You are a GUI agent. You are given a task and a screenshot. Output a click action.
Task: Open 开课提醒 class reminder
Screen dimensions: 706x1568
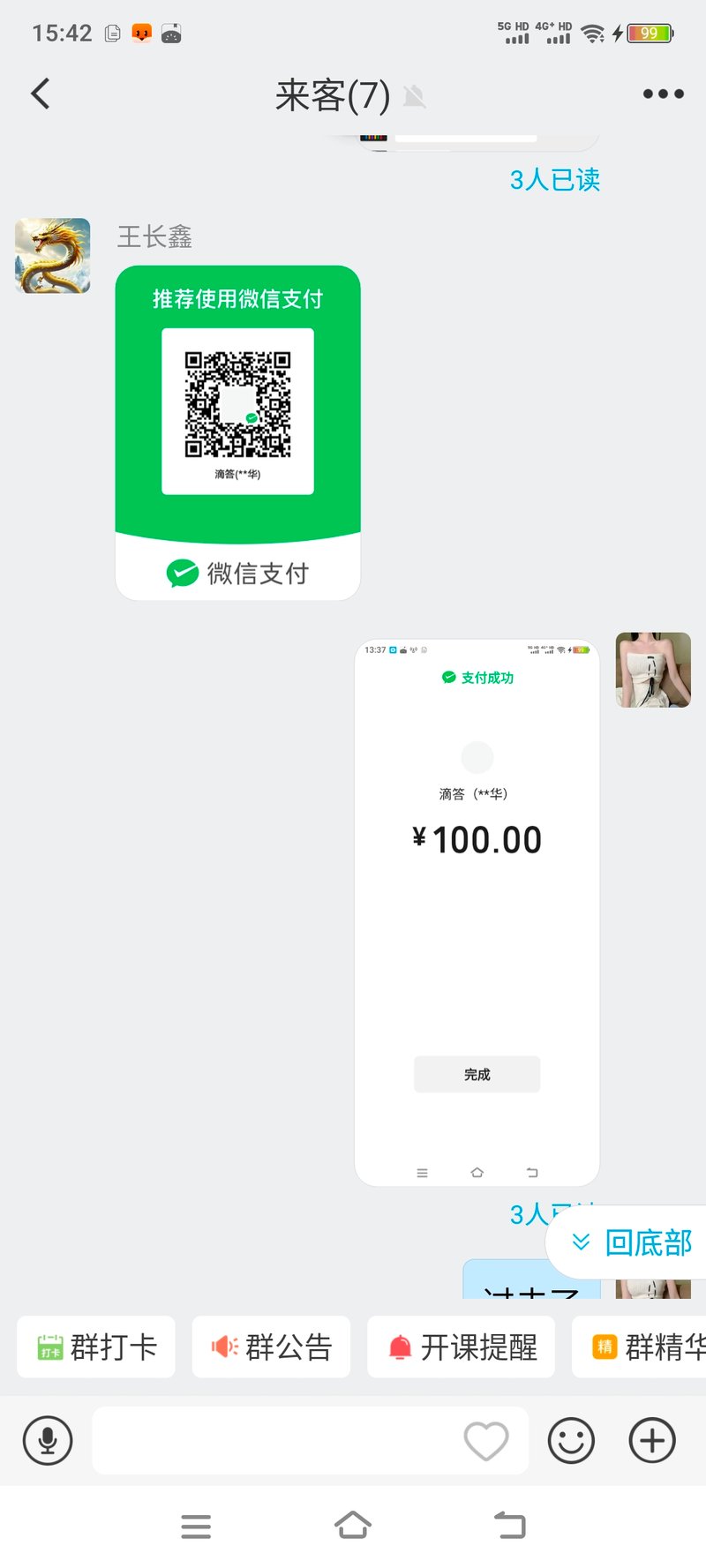(x=461, y=1347)
